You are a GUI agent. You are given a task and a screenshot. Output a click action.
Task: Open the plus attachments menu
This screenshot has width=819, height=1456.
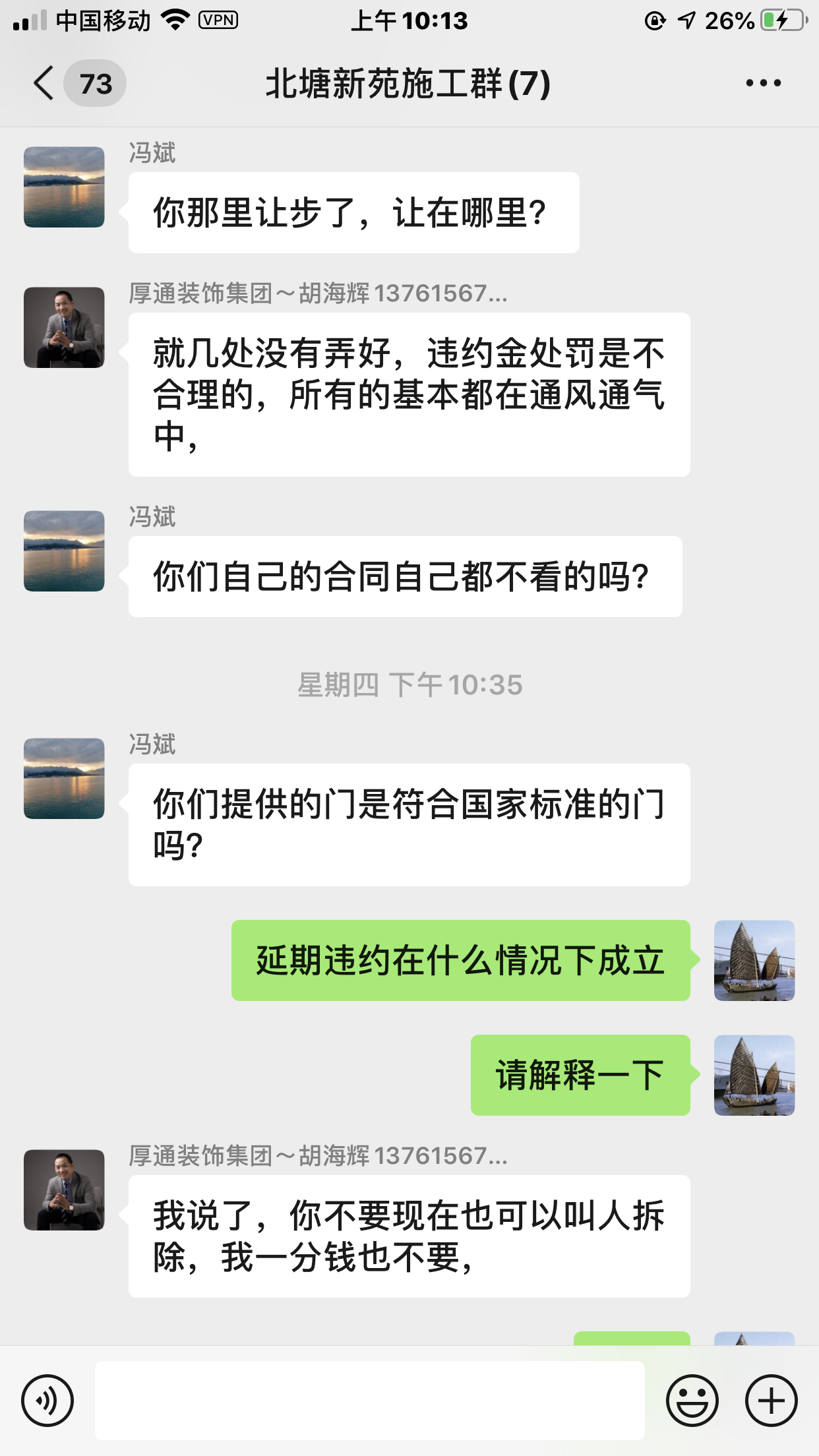pos(771,1400)
